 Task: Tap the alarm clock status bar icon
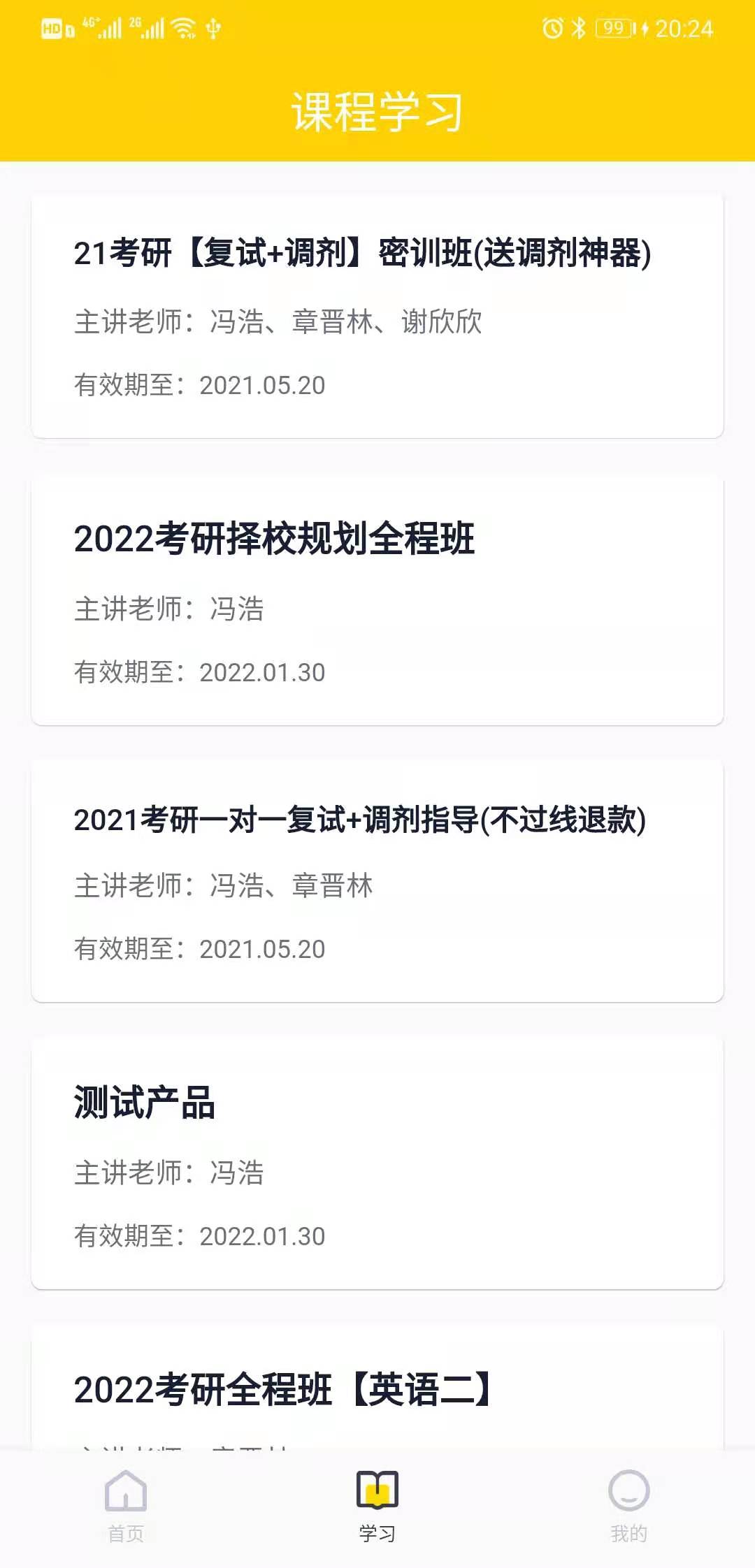552,28
